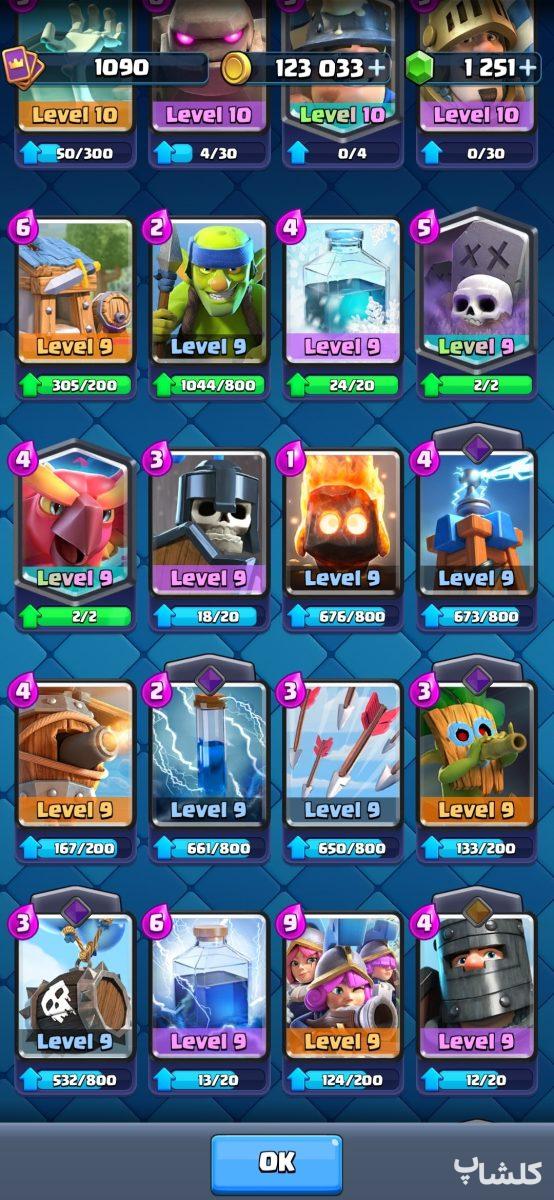Tap the plus next to the gold balance
Viewport: 554px width, 1200px height.
tap(376, 68)
